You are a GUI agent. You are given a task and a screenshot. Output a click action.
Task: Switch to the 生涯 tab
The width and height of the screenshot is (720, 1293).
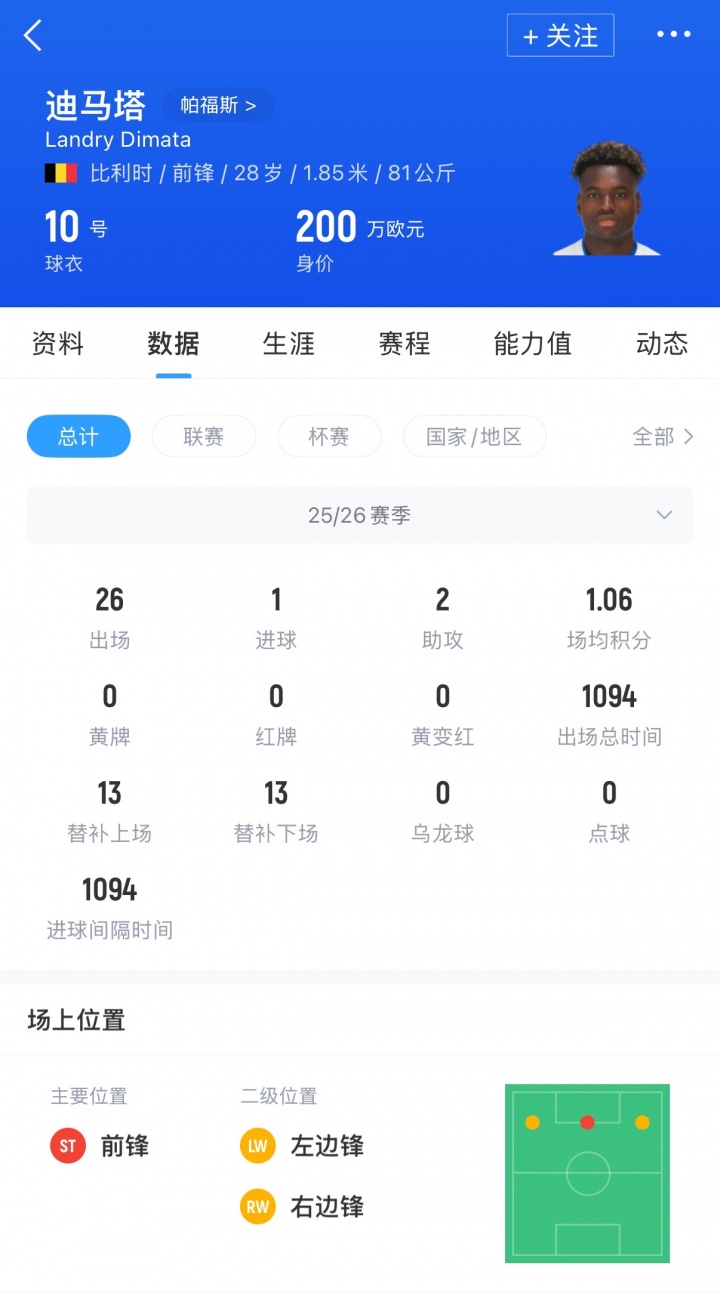pos(289,344)
